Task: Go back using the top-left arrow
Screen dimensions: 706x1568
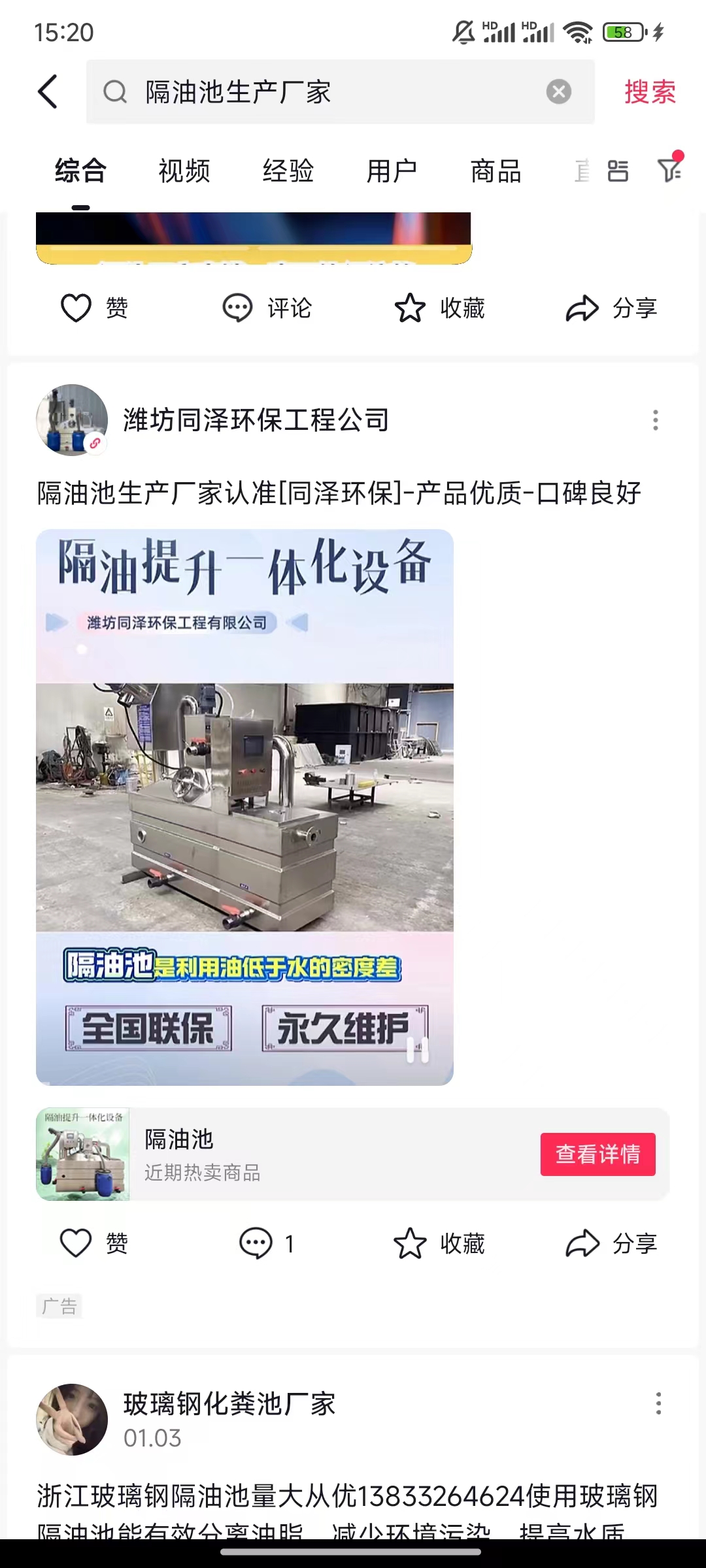Action: 48,91
